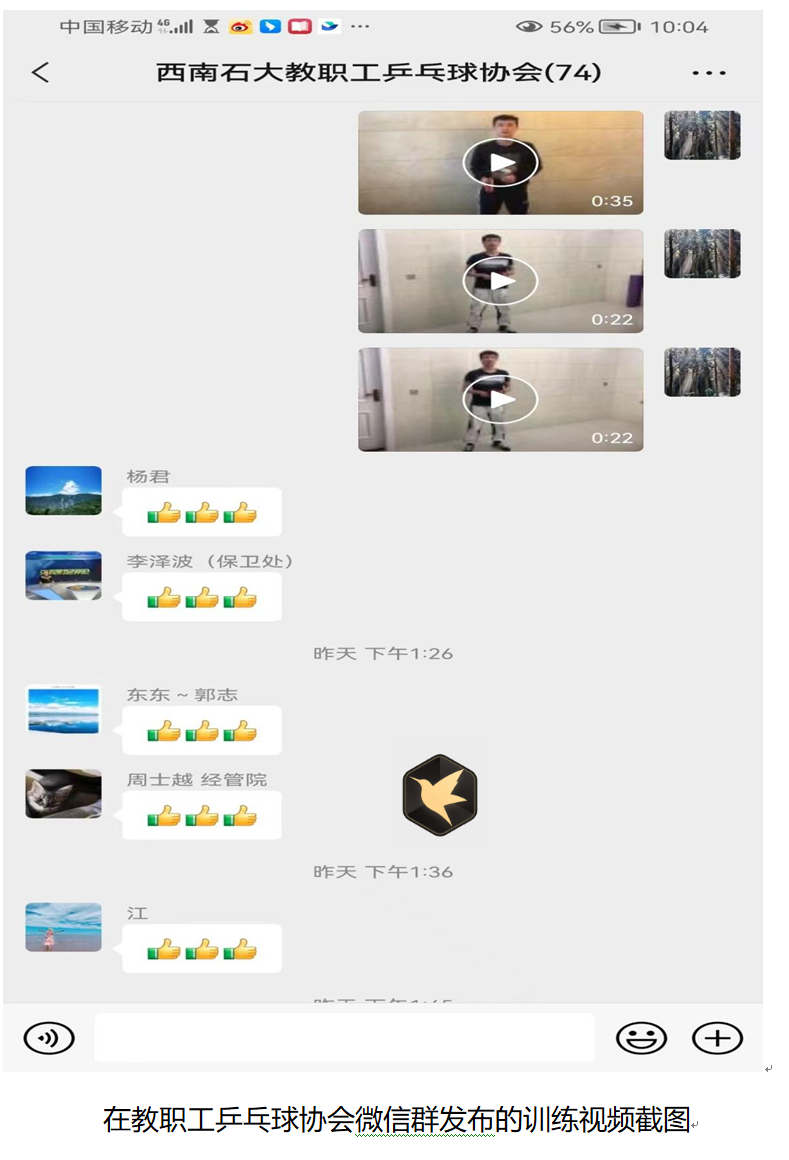Image resolution: width=789 pixels, height=1160 pixels.
Task: Open the group chat overflow menu
Action: pyautogui.click(x=708, y=73)
